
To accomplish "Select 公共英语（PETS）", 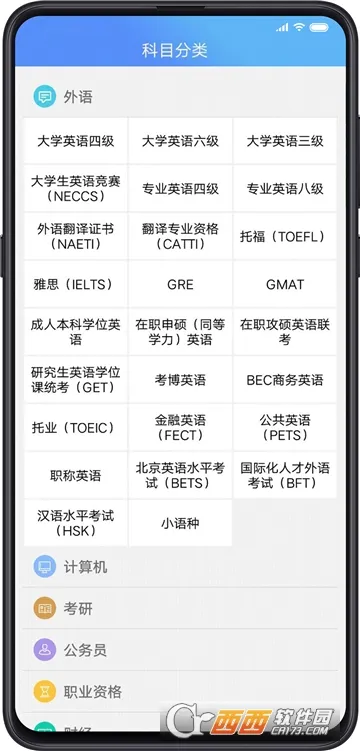I will click(285, 428).
